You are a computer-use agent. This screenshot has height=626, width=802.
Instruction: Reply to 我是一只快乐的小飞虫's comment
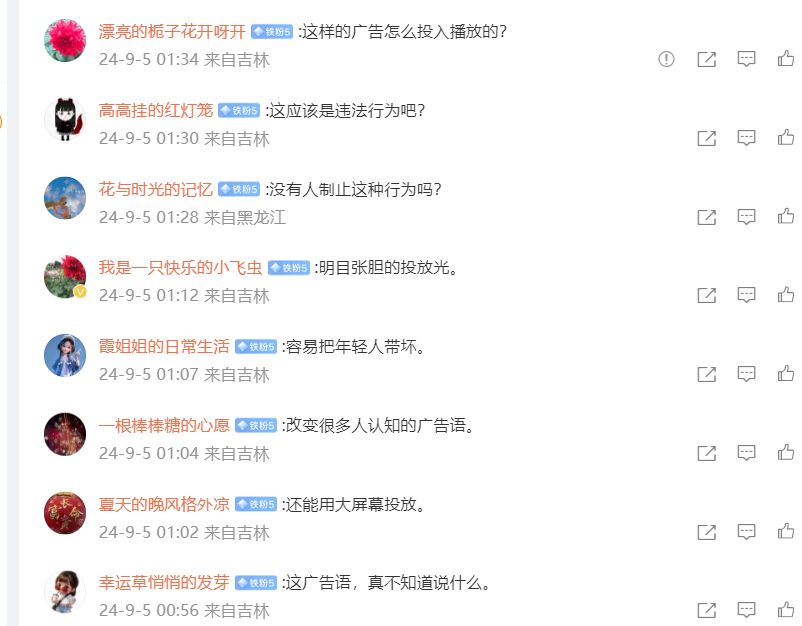coord(746,295)
